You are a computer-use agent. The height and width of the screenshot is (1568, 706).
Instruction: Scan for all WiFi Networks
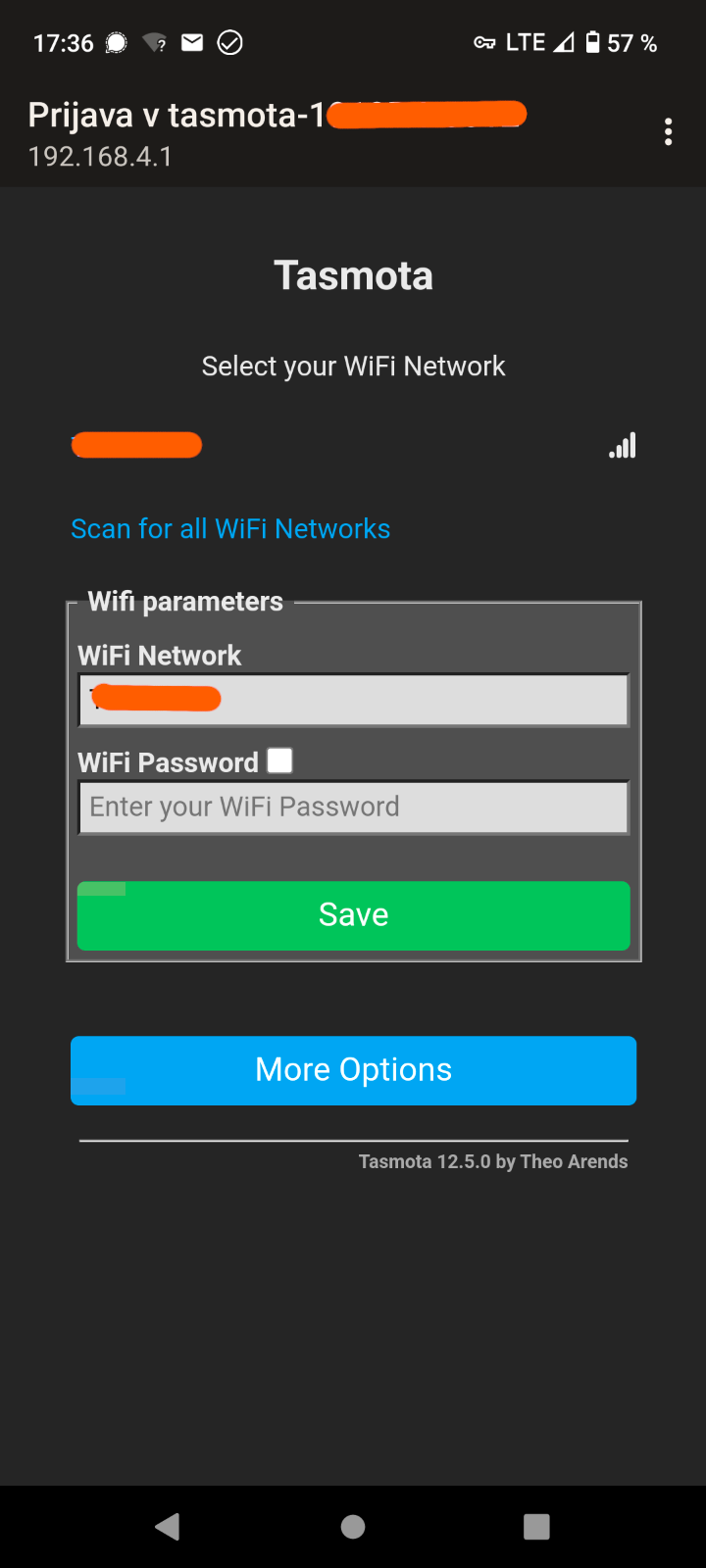(x=230, y=529)
